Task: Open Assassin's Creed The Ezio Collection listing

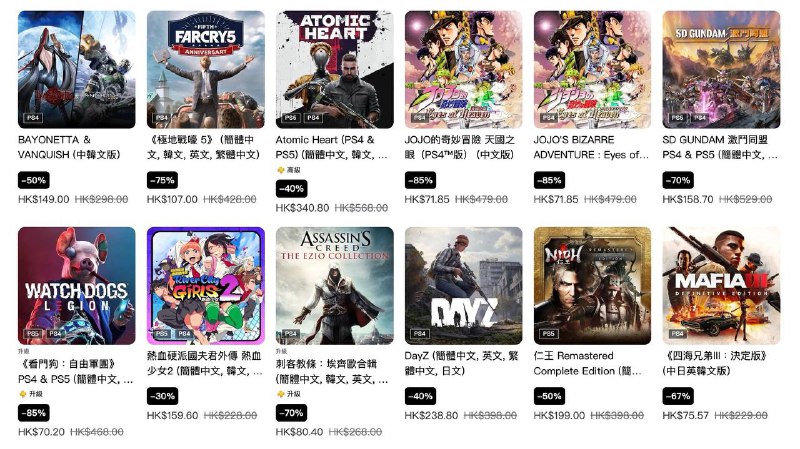Action: click(x=334, y=286)
